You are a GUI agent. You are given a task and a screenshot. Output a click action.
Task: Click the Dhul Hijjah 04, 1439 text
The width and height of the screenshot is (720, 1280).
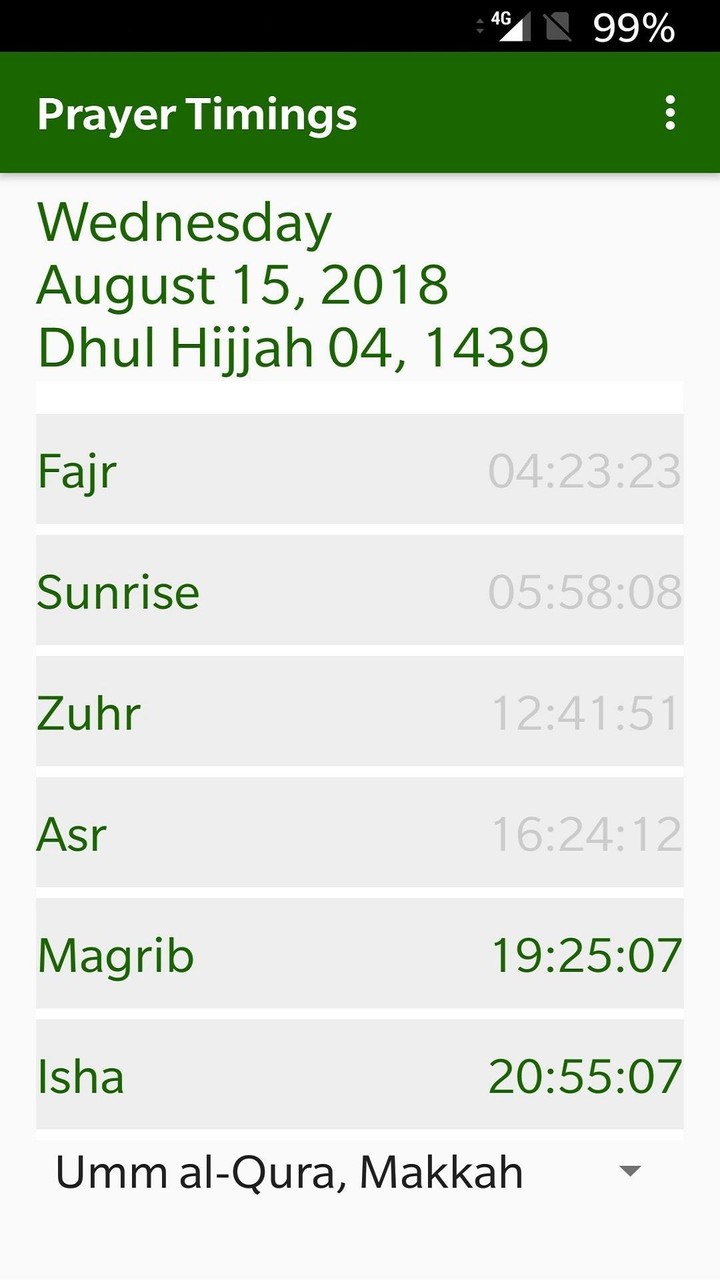pyautogui.click(x=292, y=347)
